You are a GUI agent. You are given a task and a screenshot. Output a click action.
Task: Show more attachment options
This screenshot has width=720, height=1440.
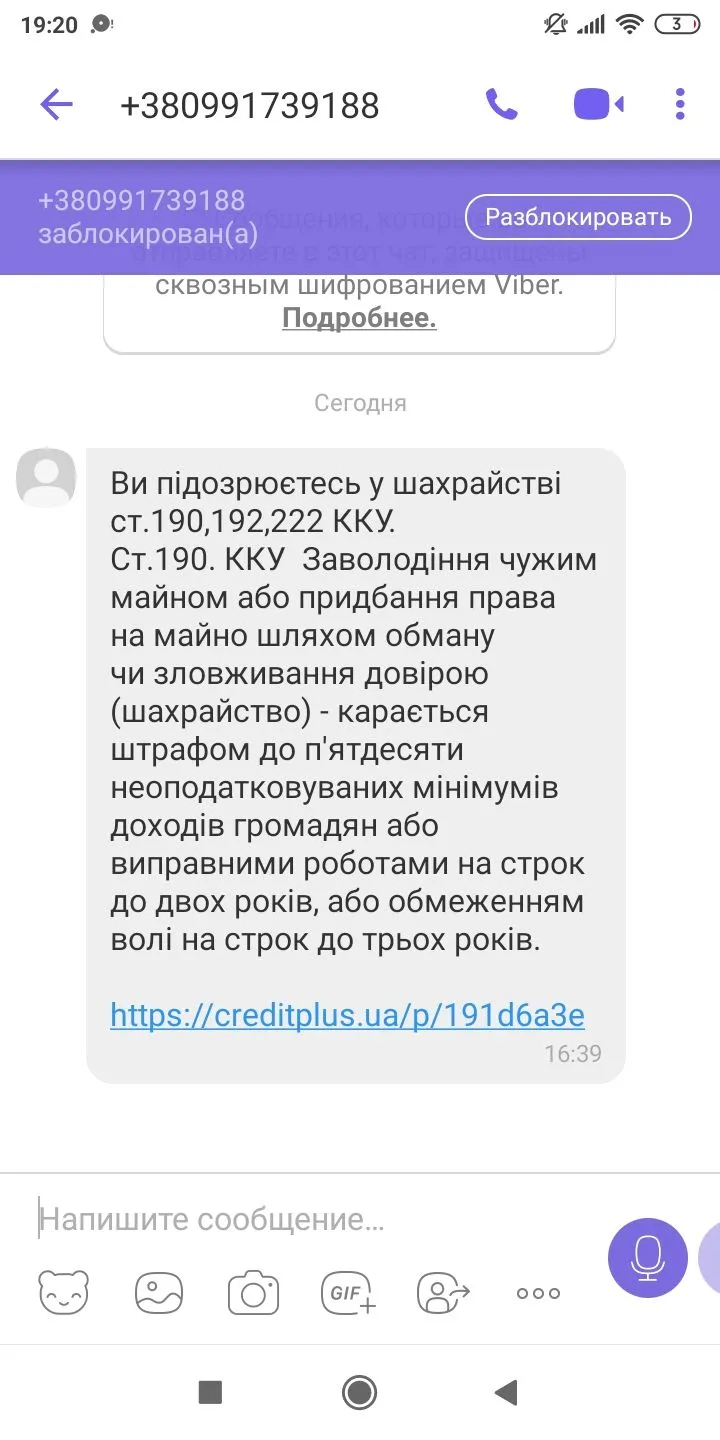coord(538,1292)
